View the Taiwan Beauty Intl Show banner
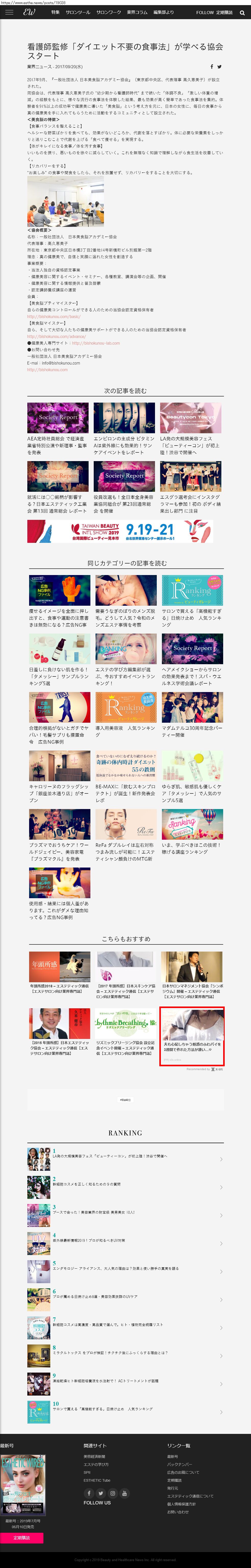This screenshot has height=1568, width=251. click(x=120, y=531)
